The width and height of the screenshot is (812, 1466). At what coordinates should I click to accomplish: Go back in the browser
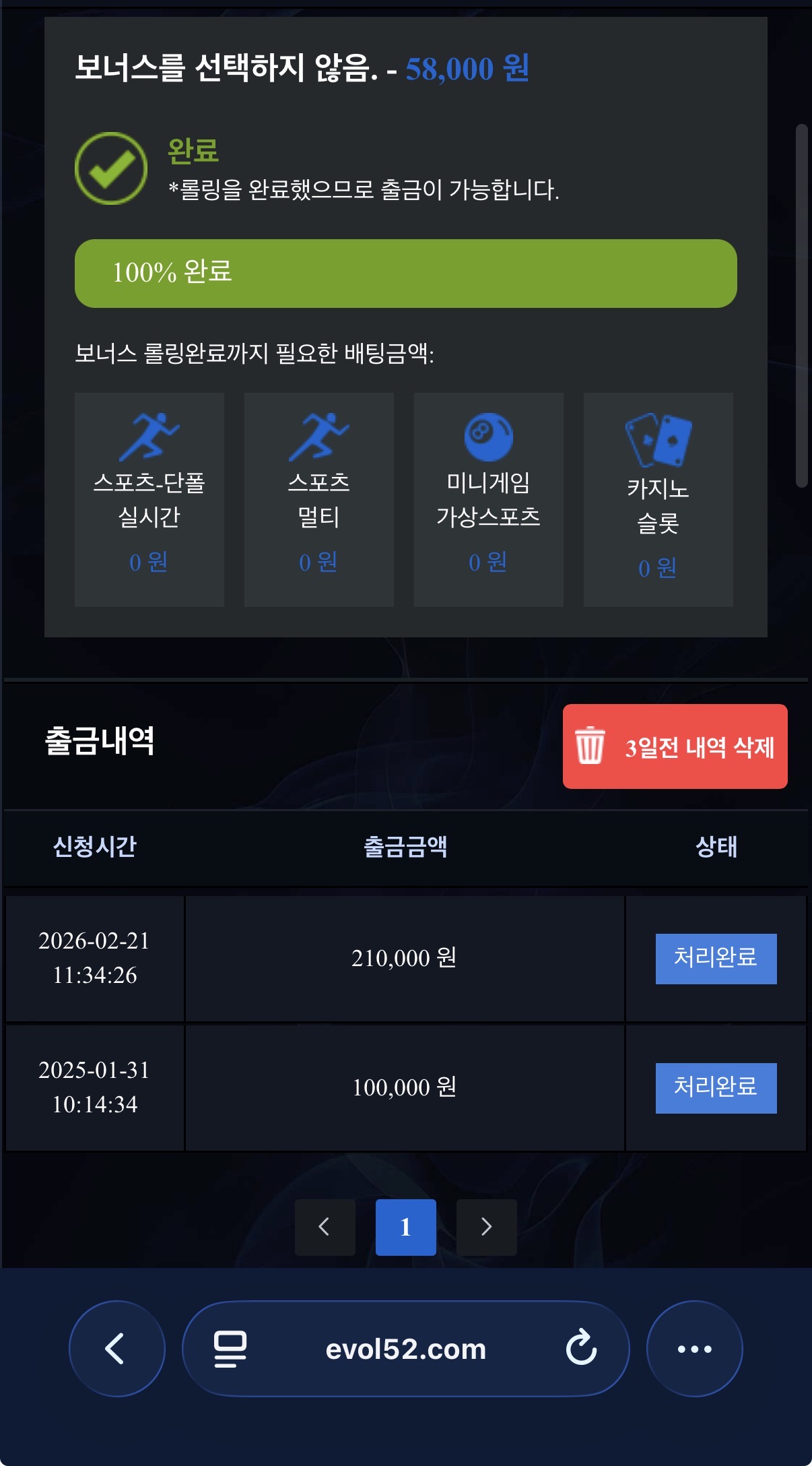click(x=116, y=1349)
